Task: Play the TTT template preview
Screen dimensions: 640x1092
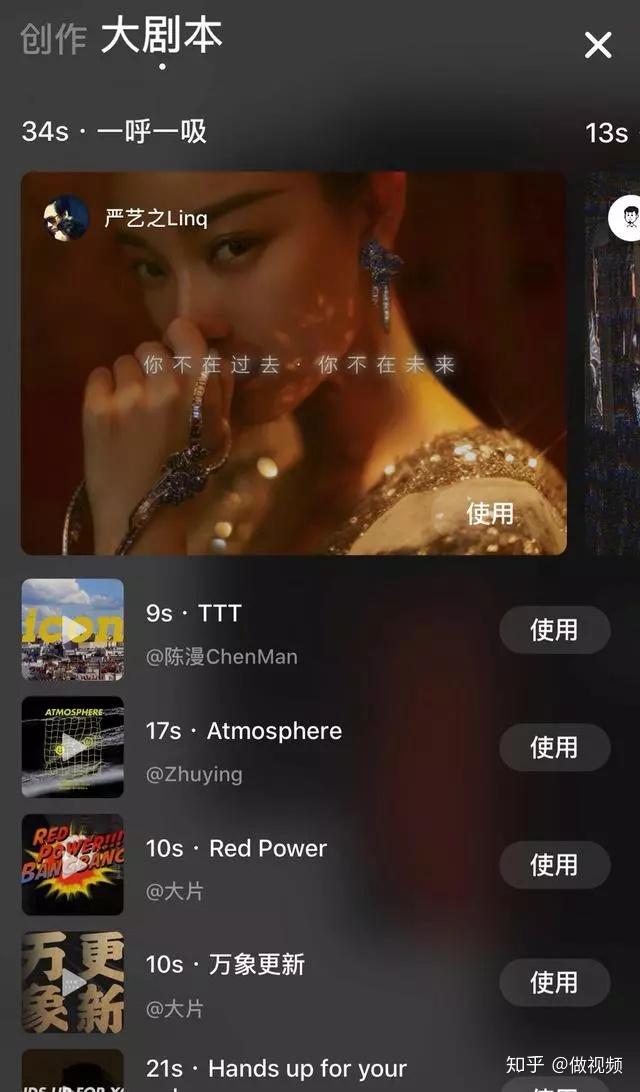Action: click(x=73, y=629)
